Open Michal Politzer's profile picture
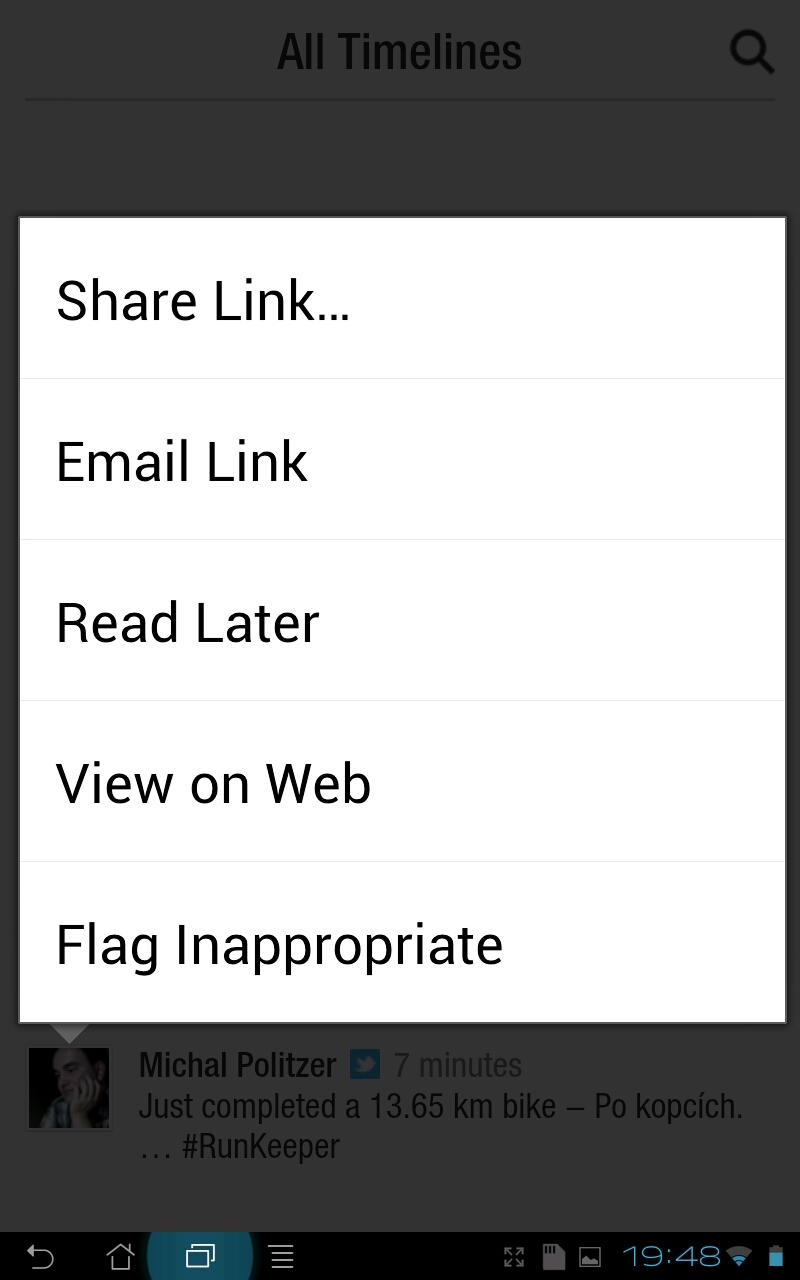Screen dimensions: 800x1280 click(x=68, y=1087)
